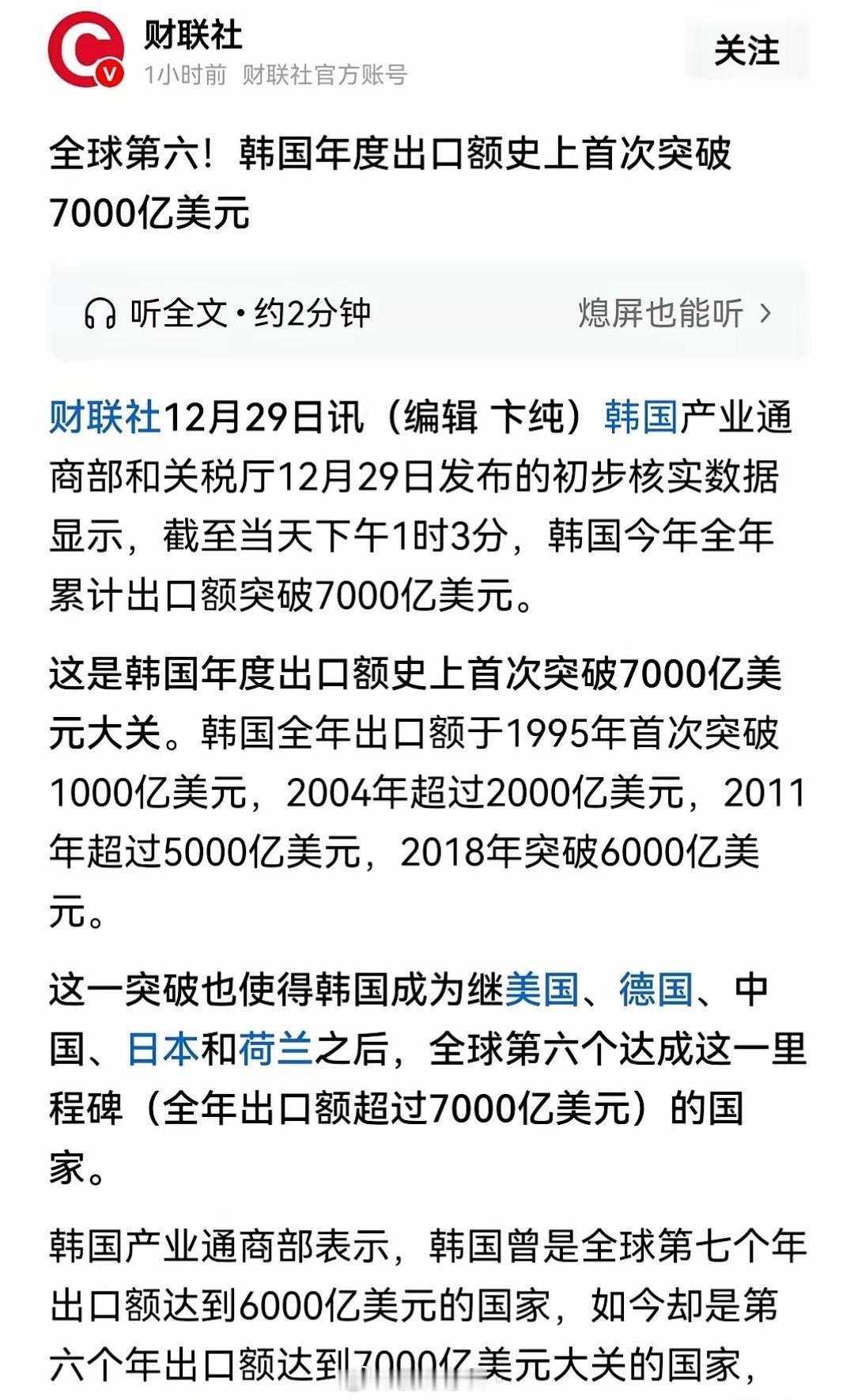This screenshot has width=854, height=1400.
Task: Follow 财联社 official account
Action: [x=744, y=51]
